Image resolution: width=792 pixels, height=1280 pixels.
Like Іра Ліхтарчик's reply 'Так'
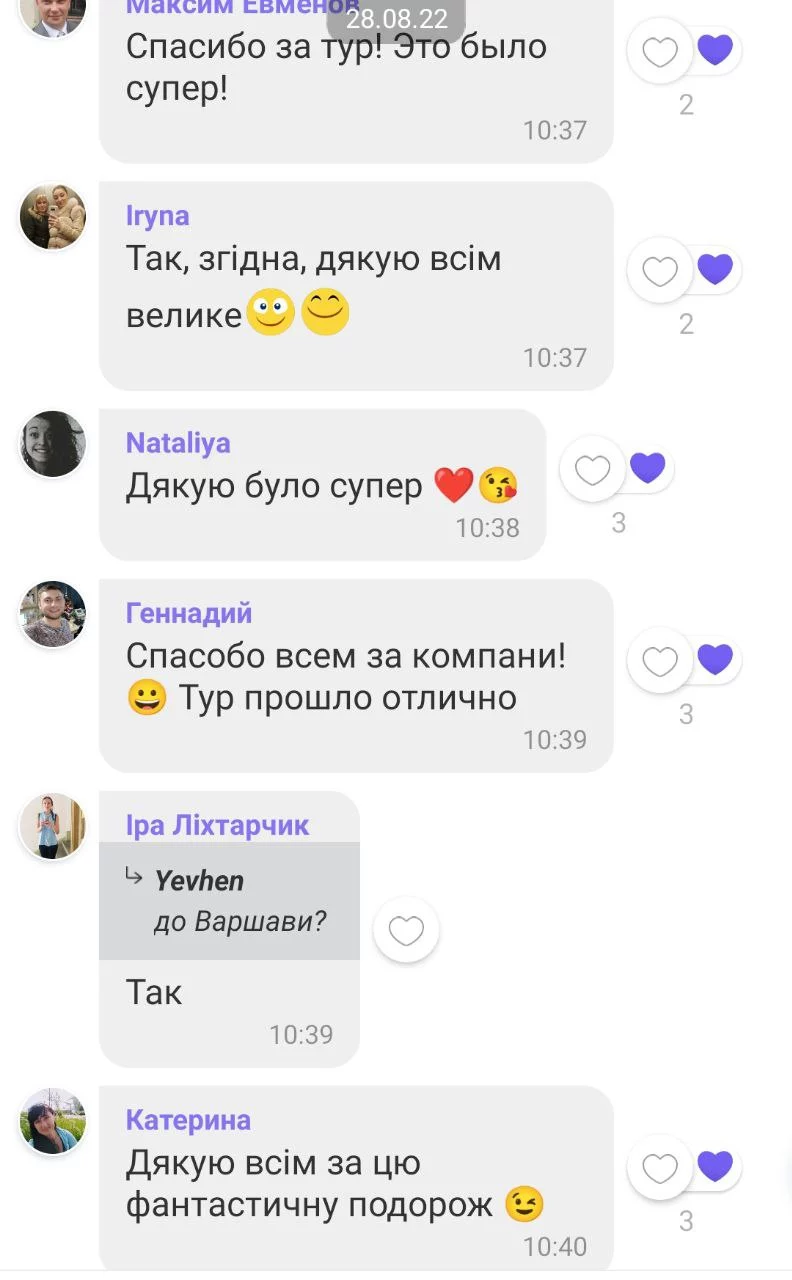pos(406,931)
